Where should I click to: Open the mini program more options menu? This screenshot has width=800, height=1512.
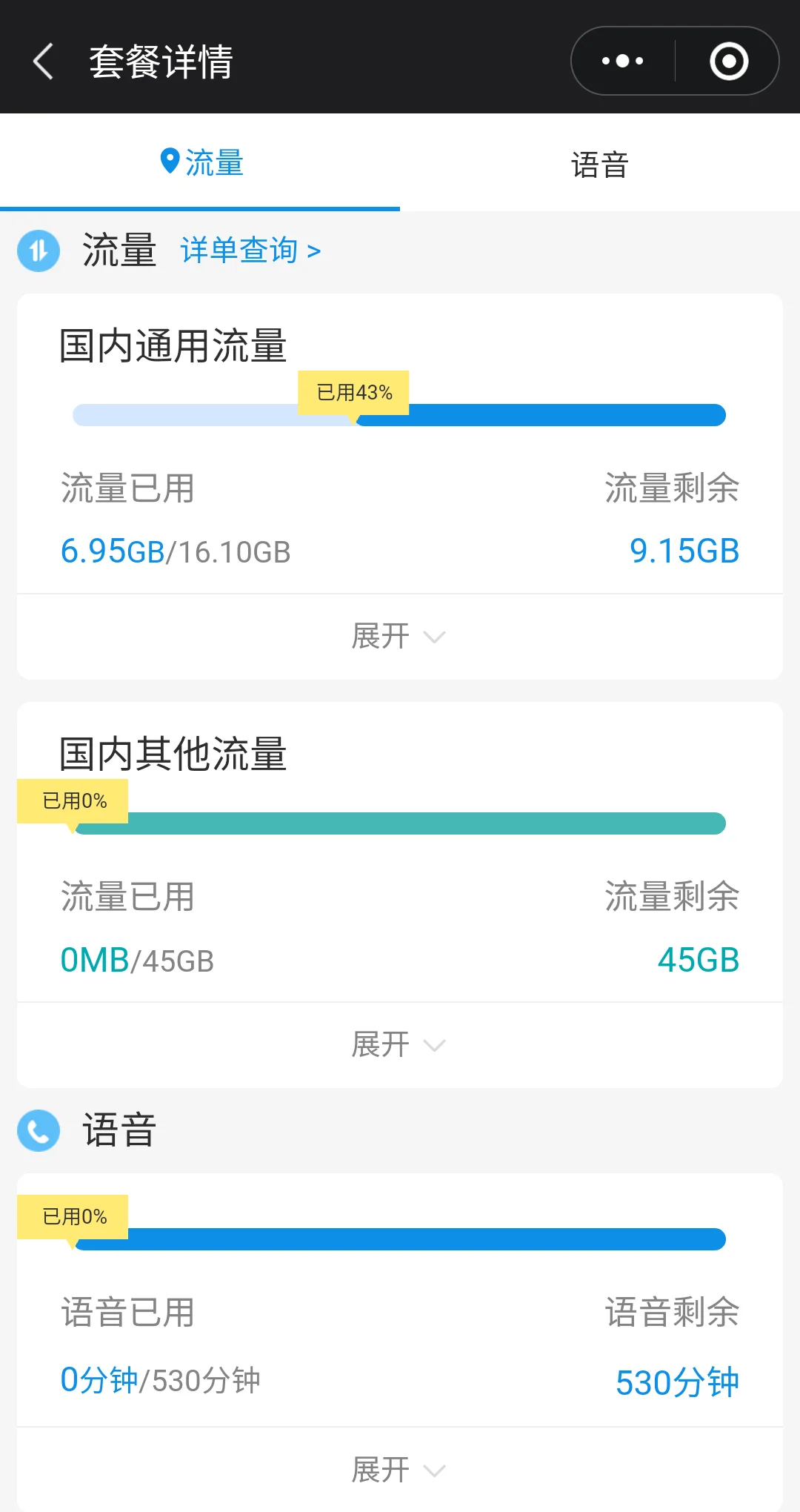pos(623,61)
